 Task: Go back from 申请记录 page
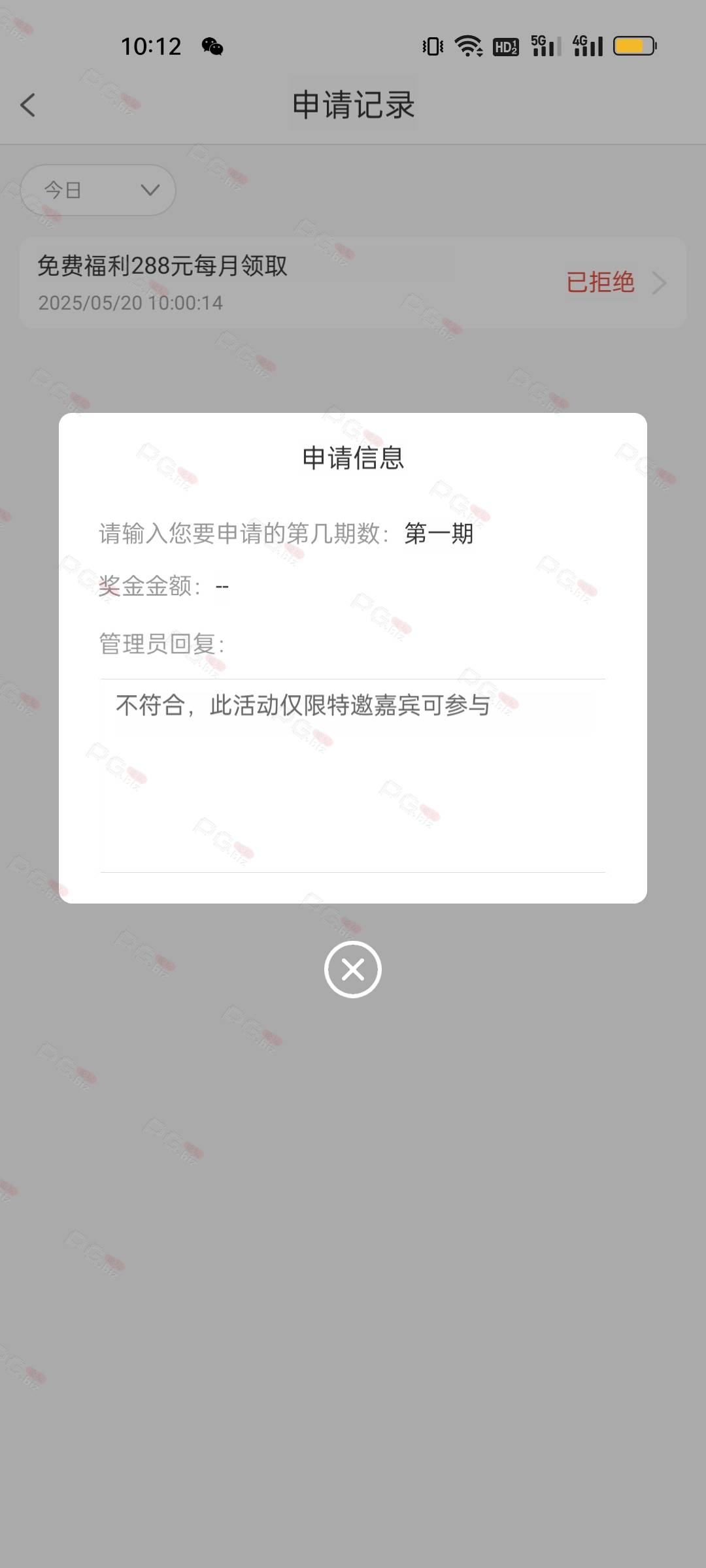tap(27, 105)
